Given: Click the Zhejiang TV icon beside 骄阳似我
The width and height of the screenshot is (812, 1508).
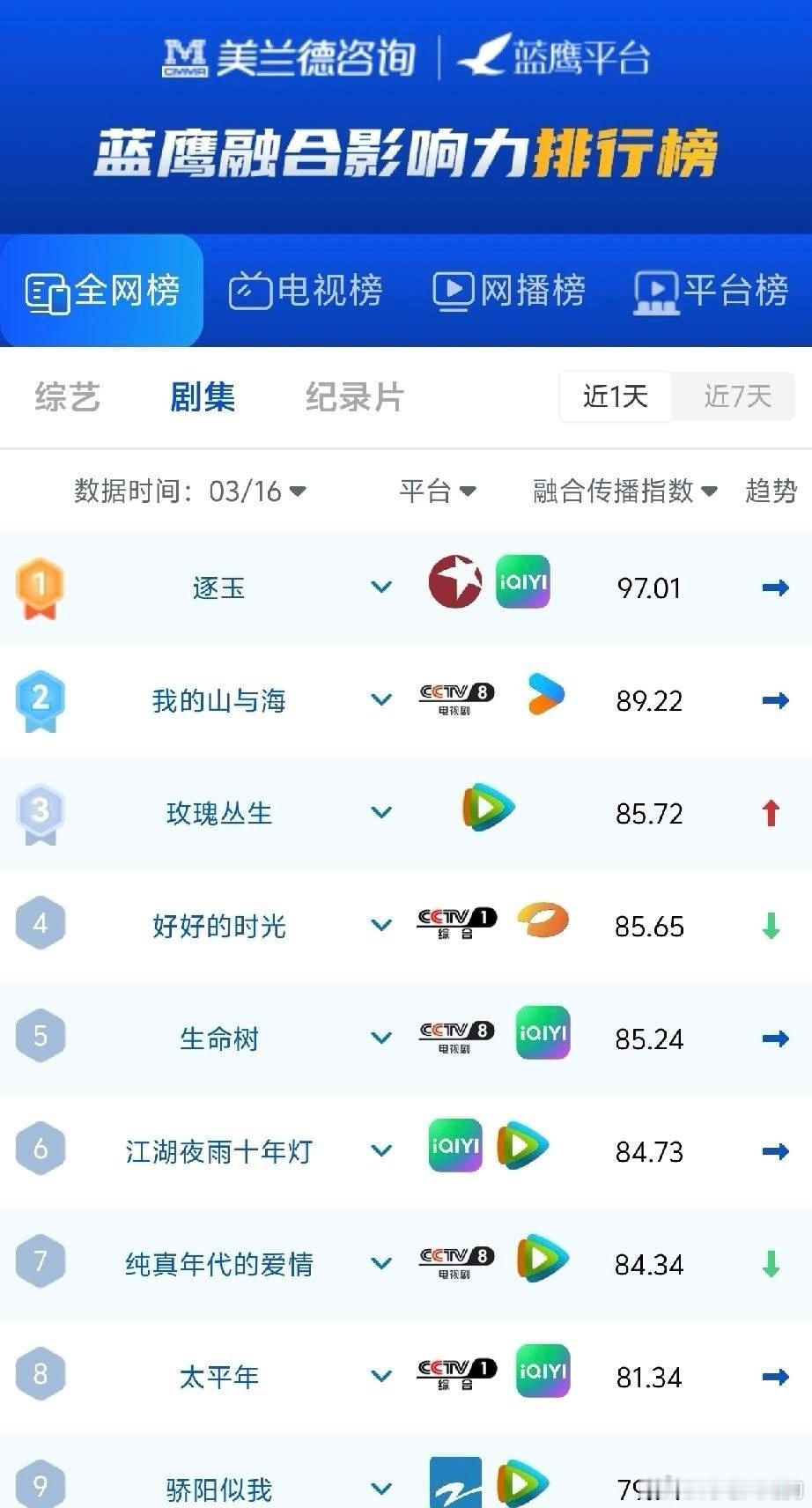Looking at the screenshot, I should tap(455, 1484).
